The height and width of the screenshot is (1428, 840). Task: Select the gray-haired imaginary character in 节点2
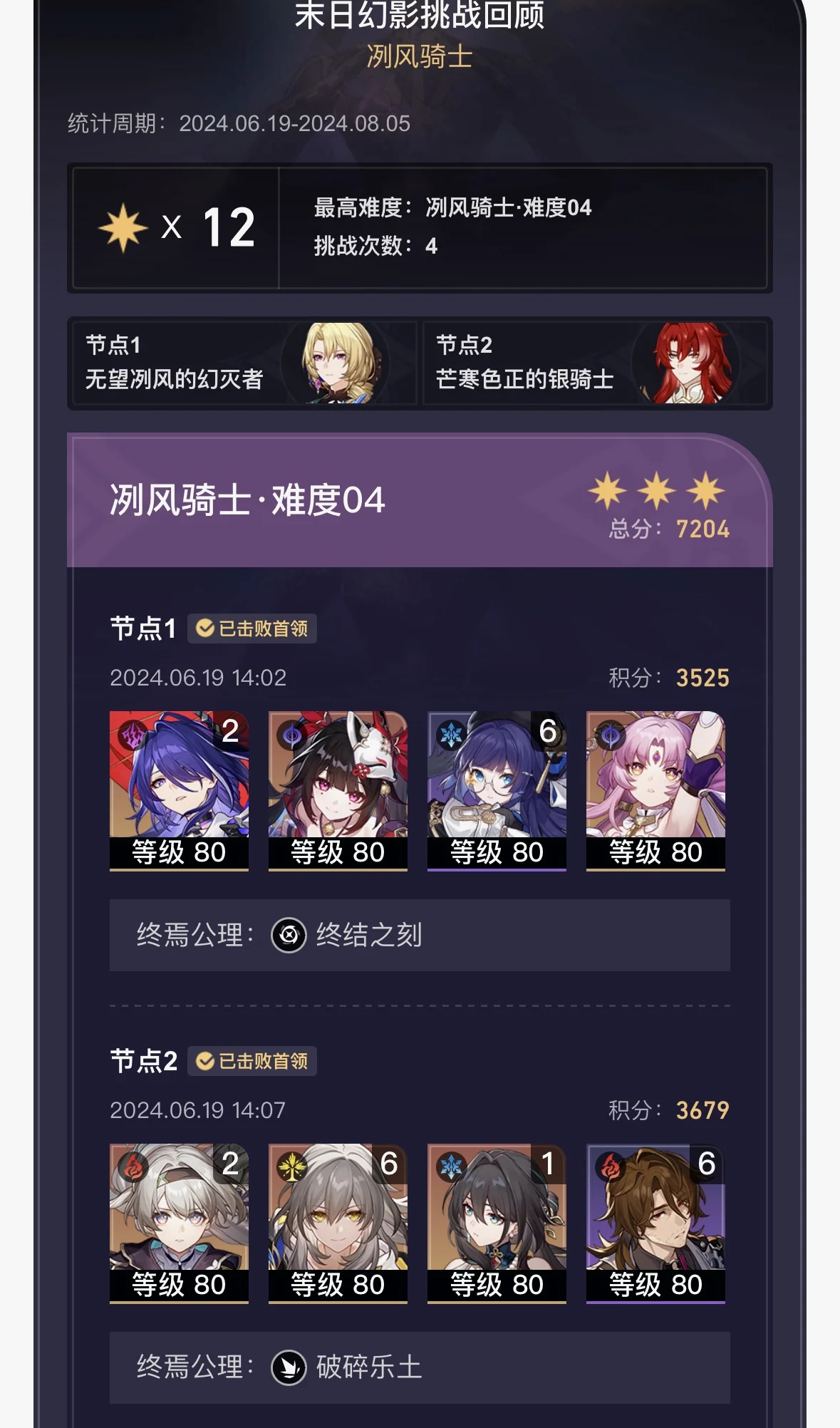point(338,1222)
